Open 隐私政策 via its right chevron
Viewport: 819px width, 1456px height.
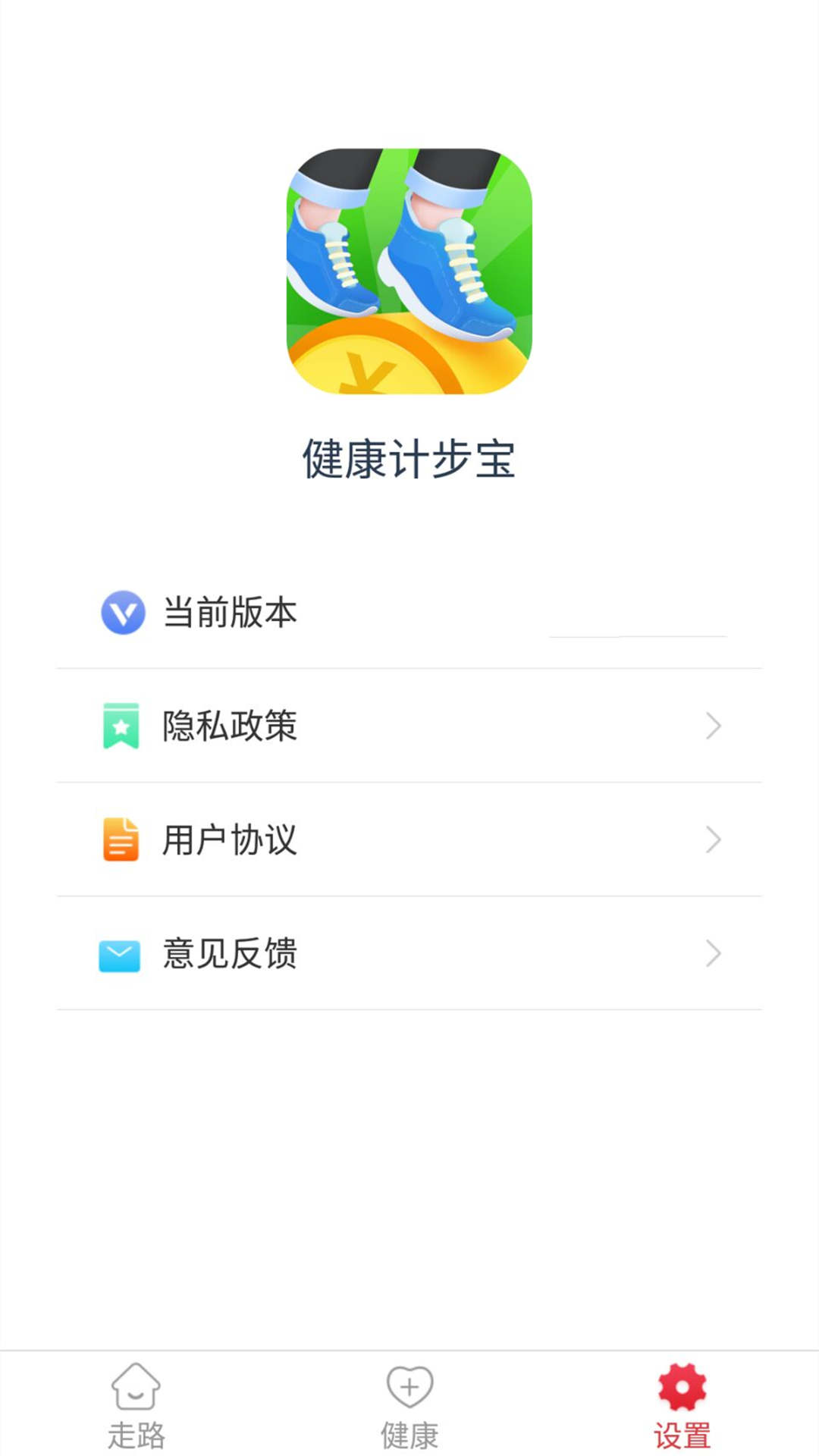point(711,726)
